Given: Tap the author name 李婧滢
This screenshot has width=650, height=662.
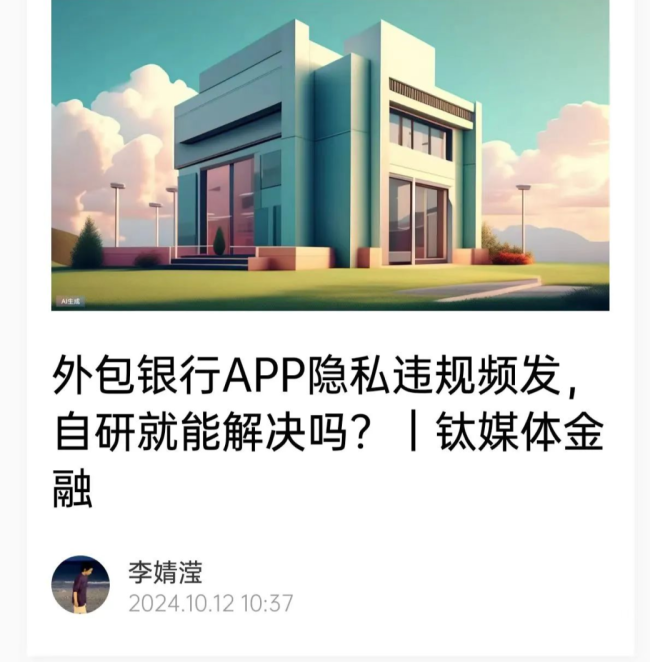Looking at the screenshot, I should 165,572.
